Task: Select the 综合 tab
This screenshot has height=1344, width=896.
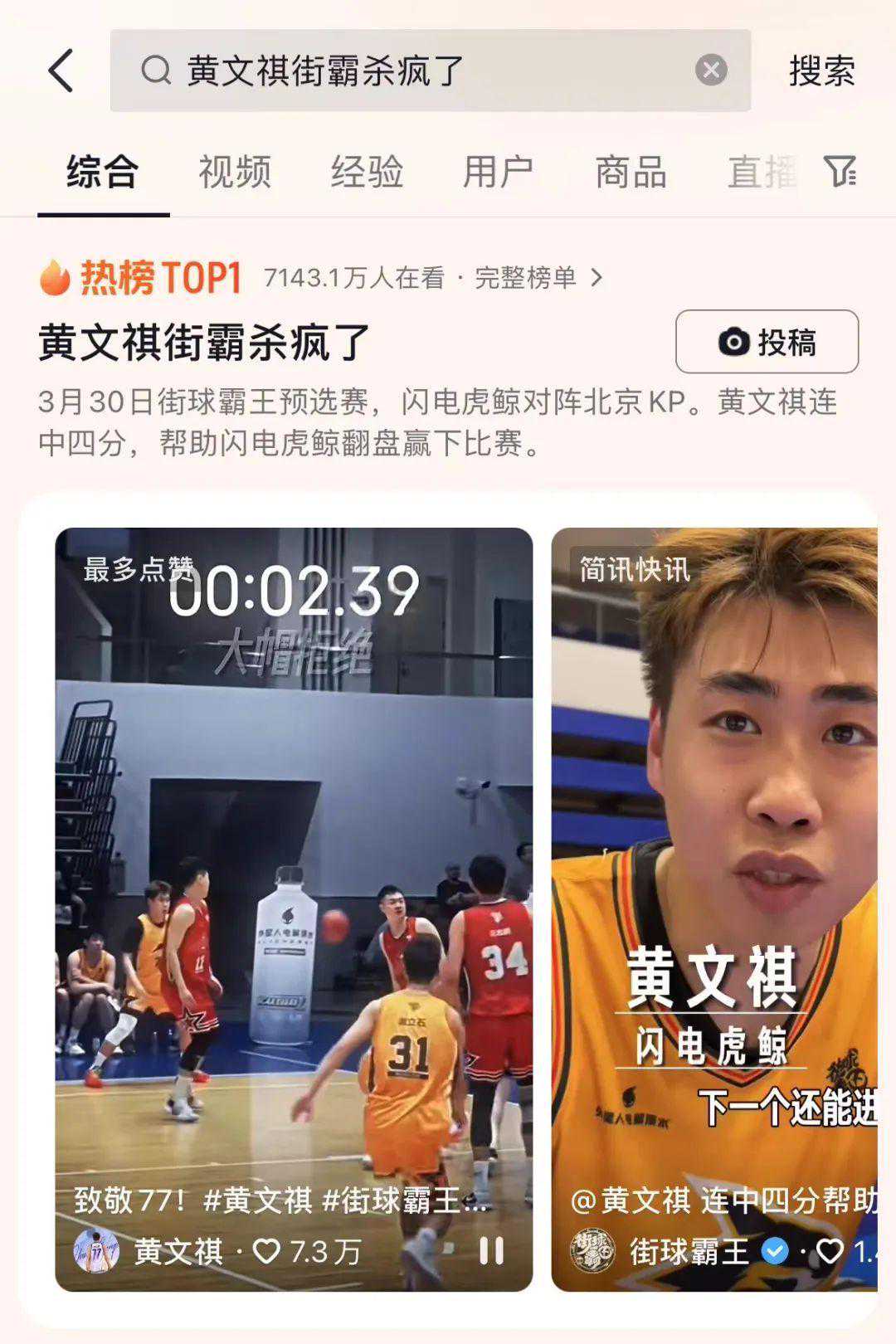Action: click(103, 173)
